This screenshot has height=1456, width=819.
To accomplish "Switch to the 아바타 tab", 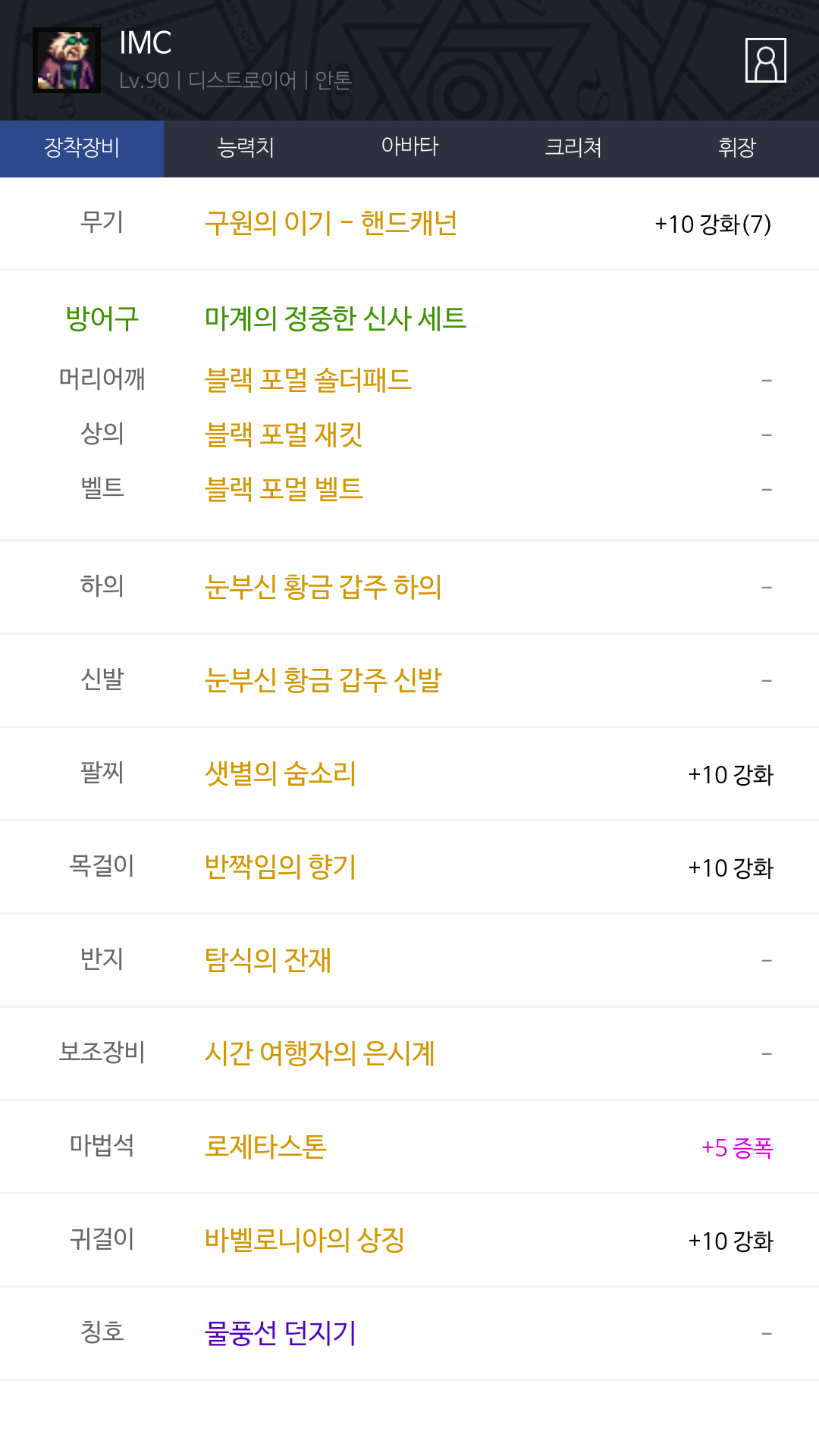I will [409, 148].
